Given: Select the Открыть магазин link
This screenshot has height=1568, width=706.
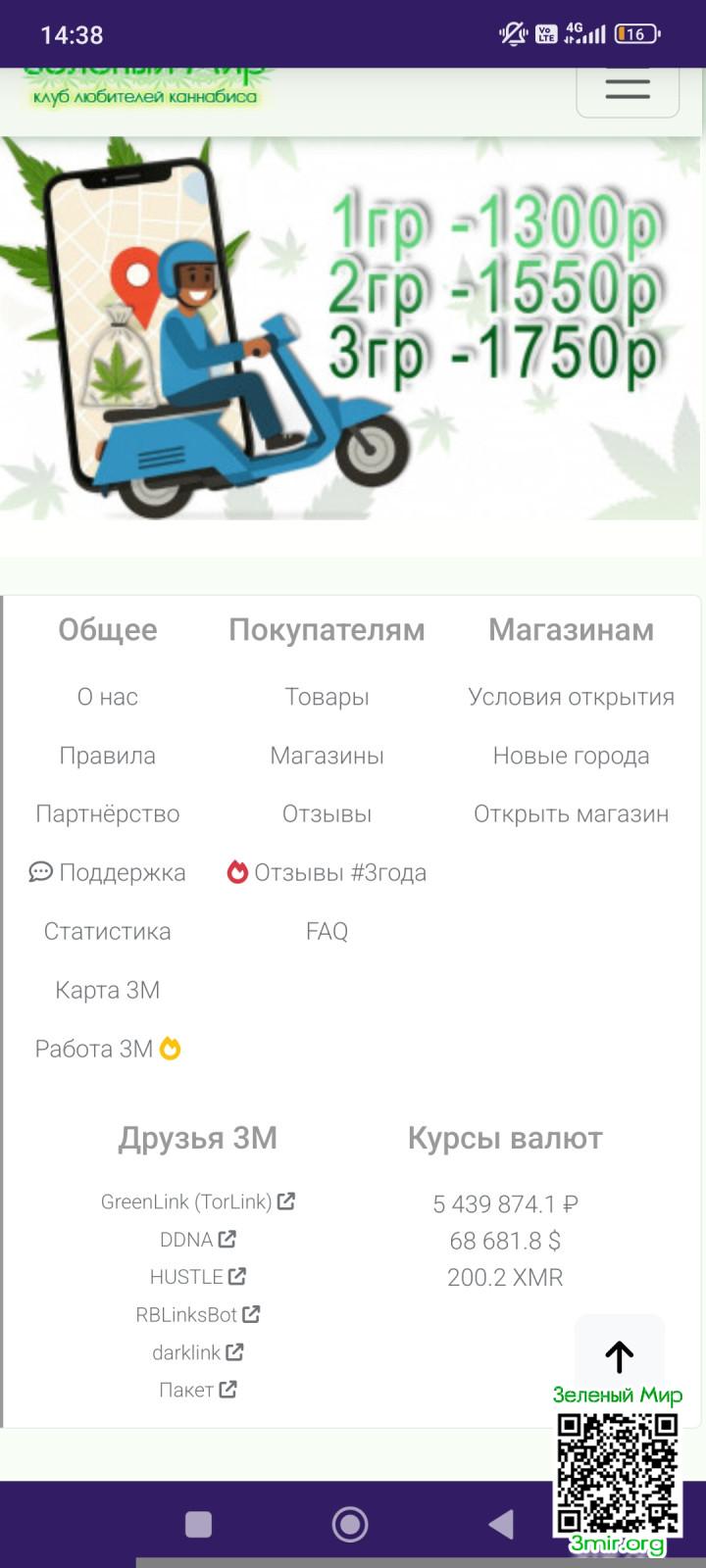Looking at the screenshot, I should 571,814.
